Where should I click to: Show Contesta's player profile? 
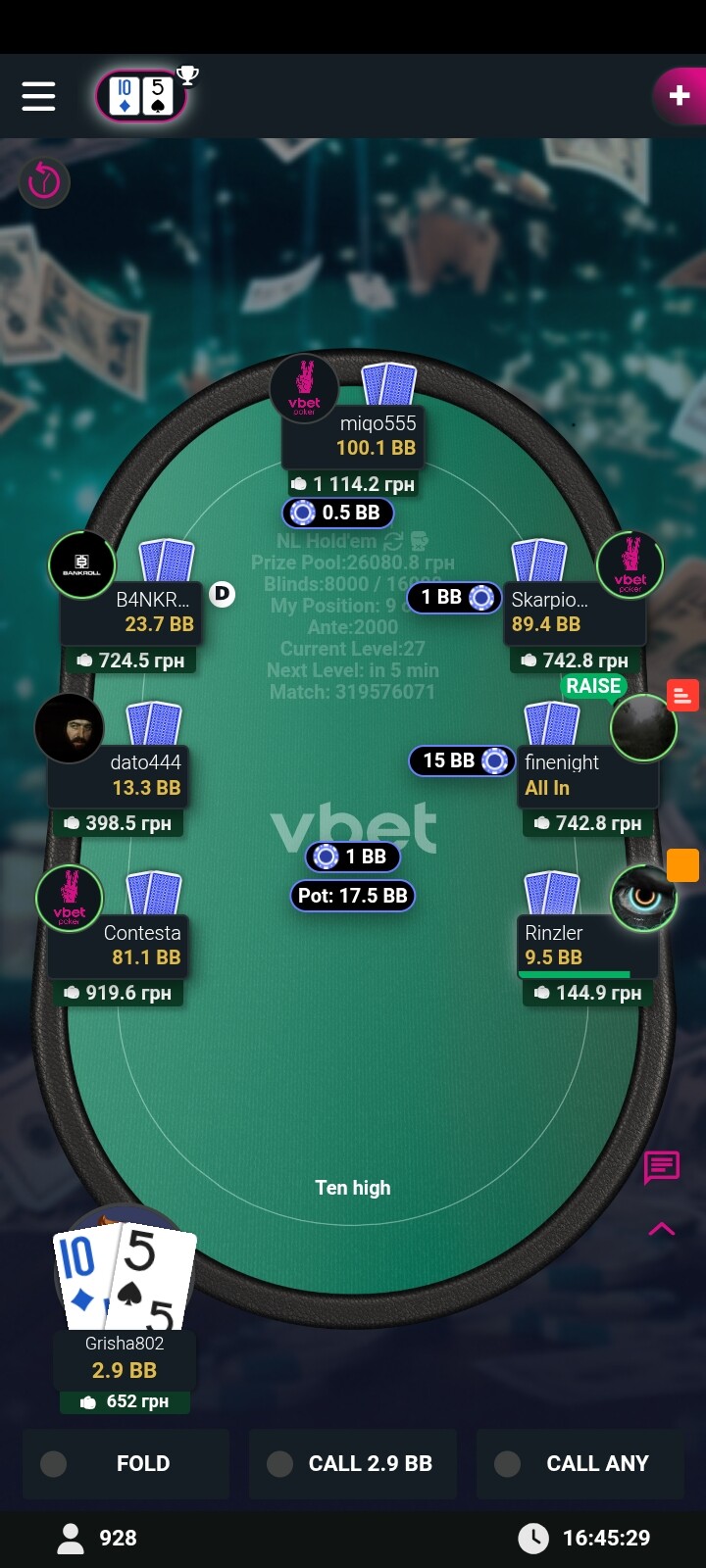point(69,898)
